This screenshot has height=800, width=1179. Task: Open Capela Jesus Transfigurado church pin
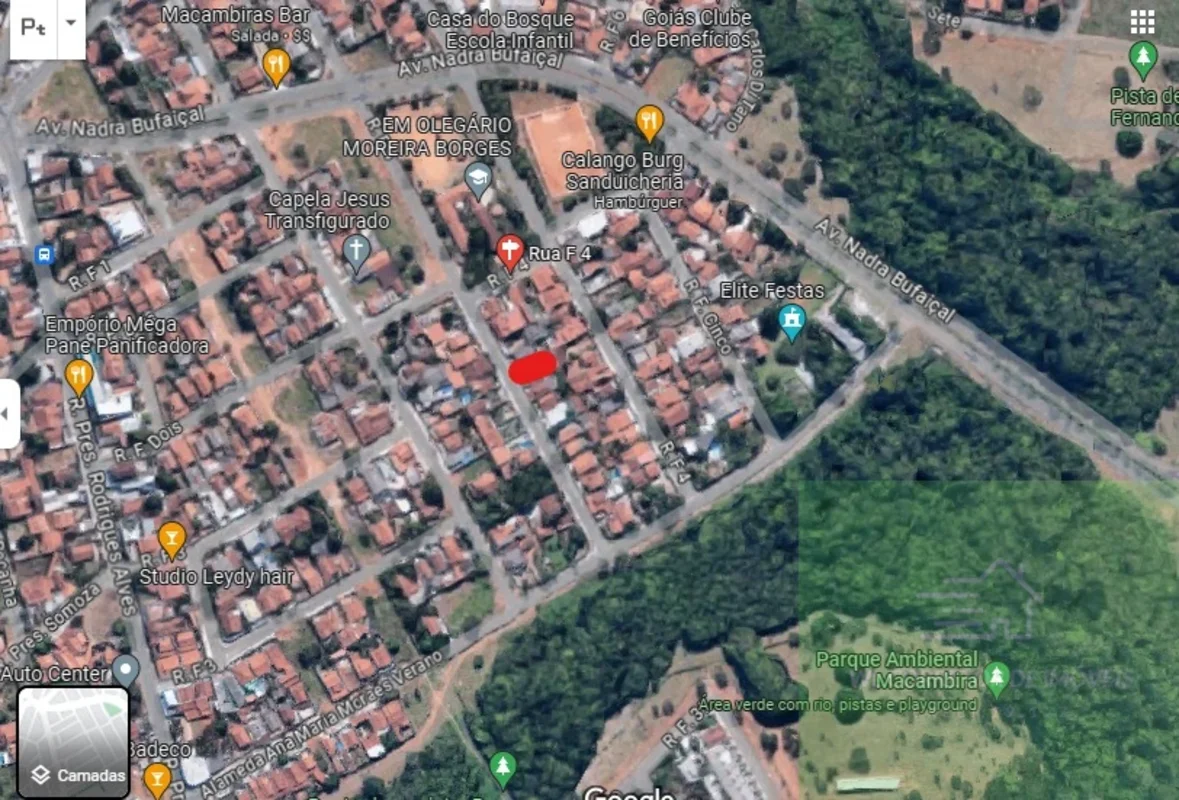[356, 250]
